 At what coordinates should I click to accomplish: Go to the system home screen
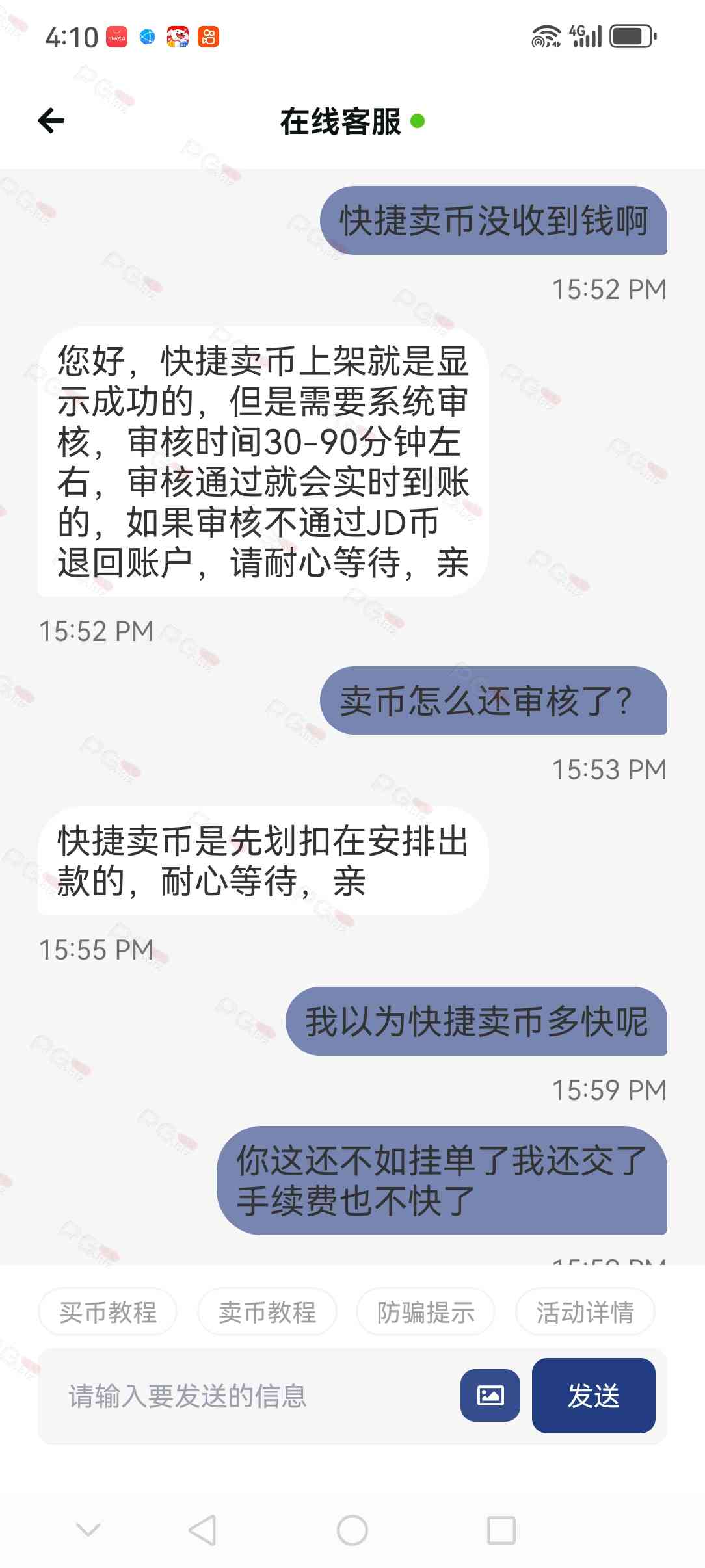(x=352, y=1530)
